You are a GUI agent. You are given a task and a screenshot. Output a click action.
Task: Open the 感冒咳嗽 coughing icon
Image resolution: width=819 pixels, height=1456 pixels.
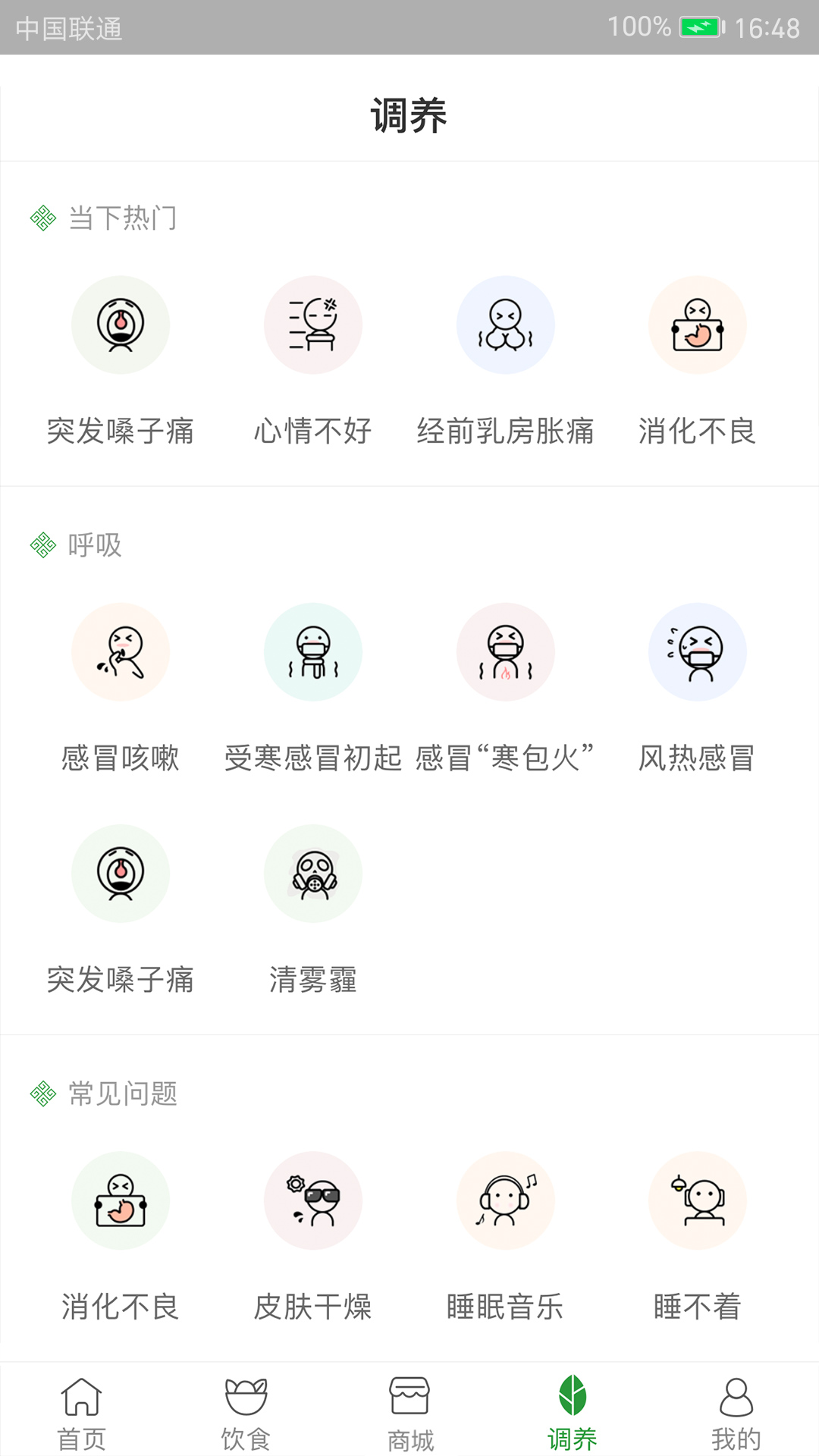[121, 652]
